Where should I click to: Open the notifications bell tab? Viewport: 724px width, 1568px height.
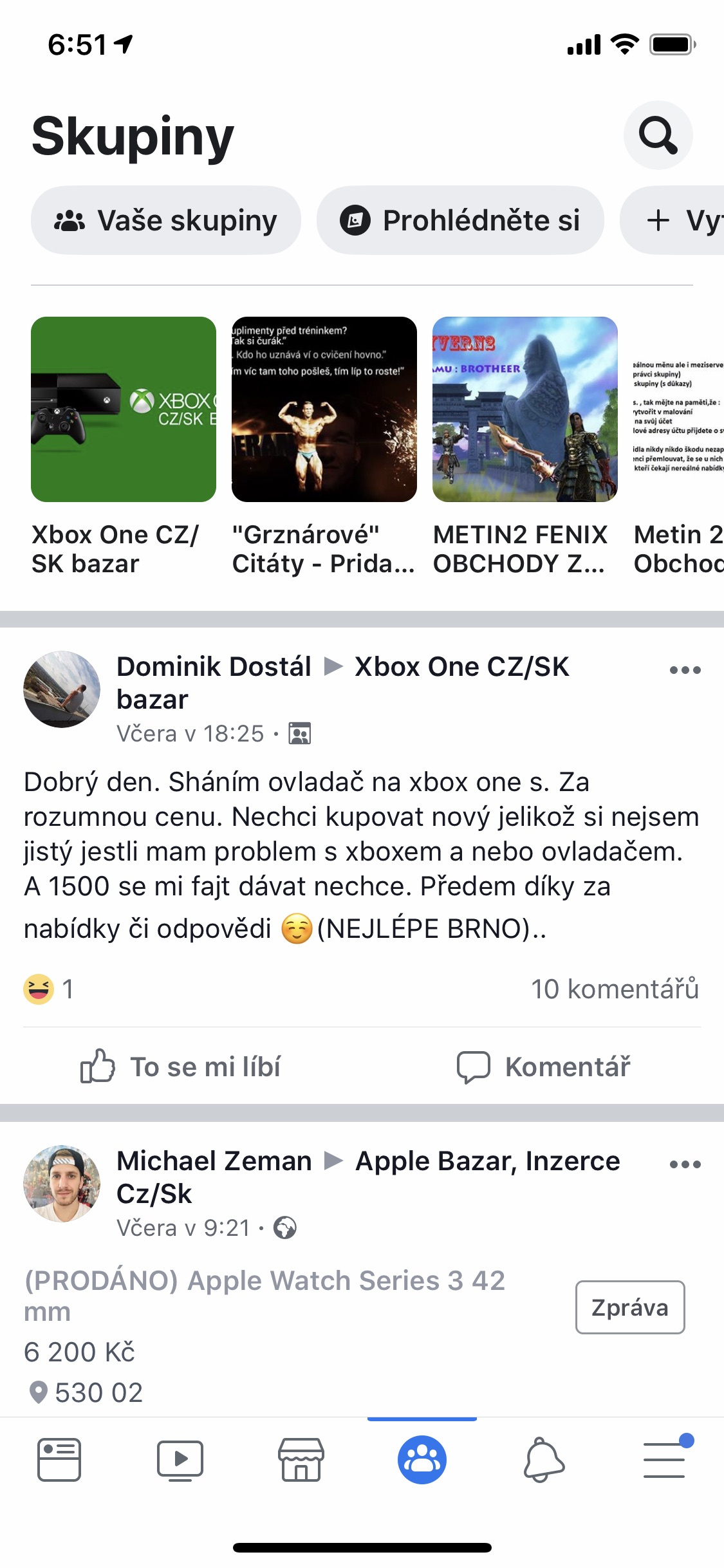(x=544, y=1459)
